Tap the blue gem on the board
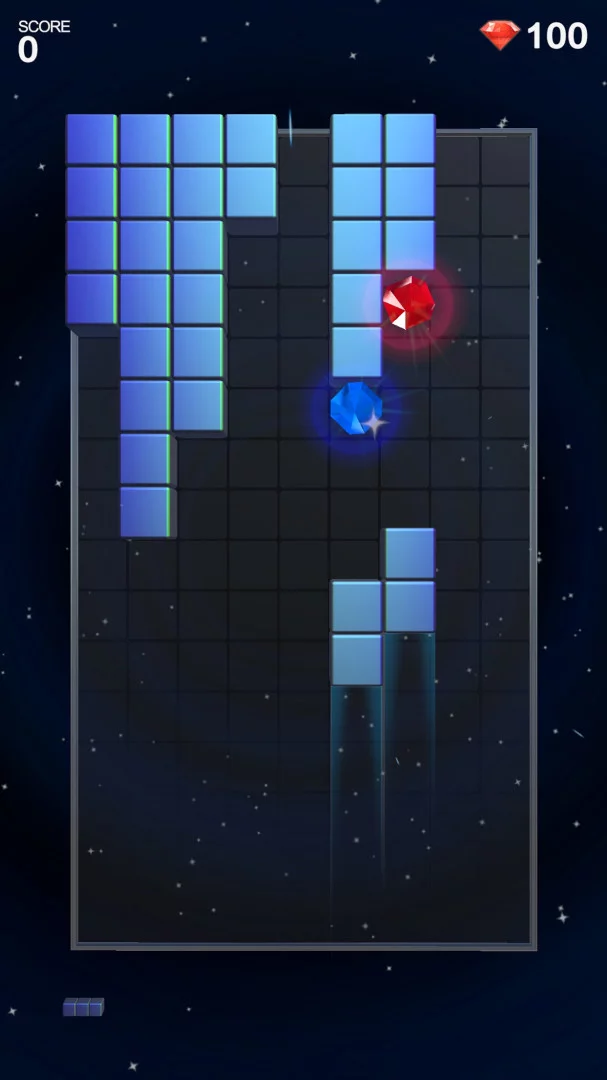This screenshot has width=607, height=1080. click(355, 408)
